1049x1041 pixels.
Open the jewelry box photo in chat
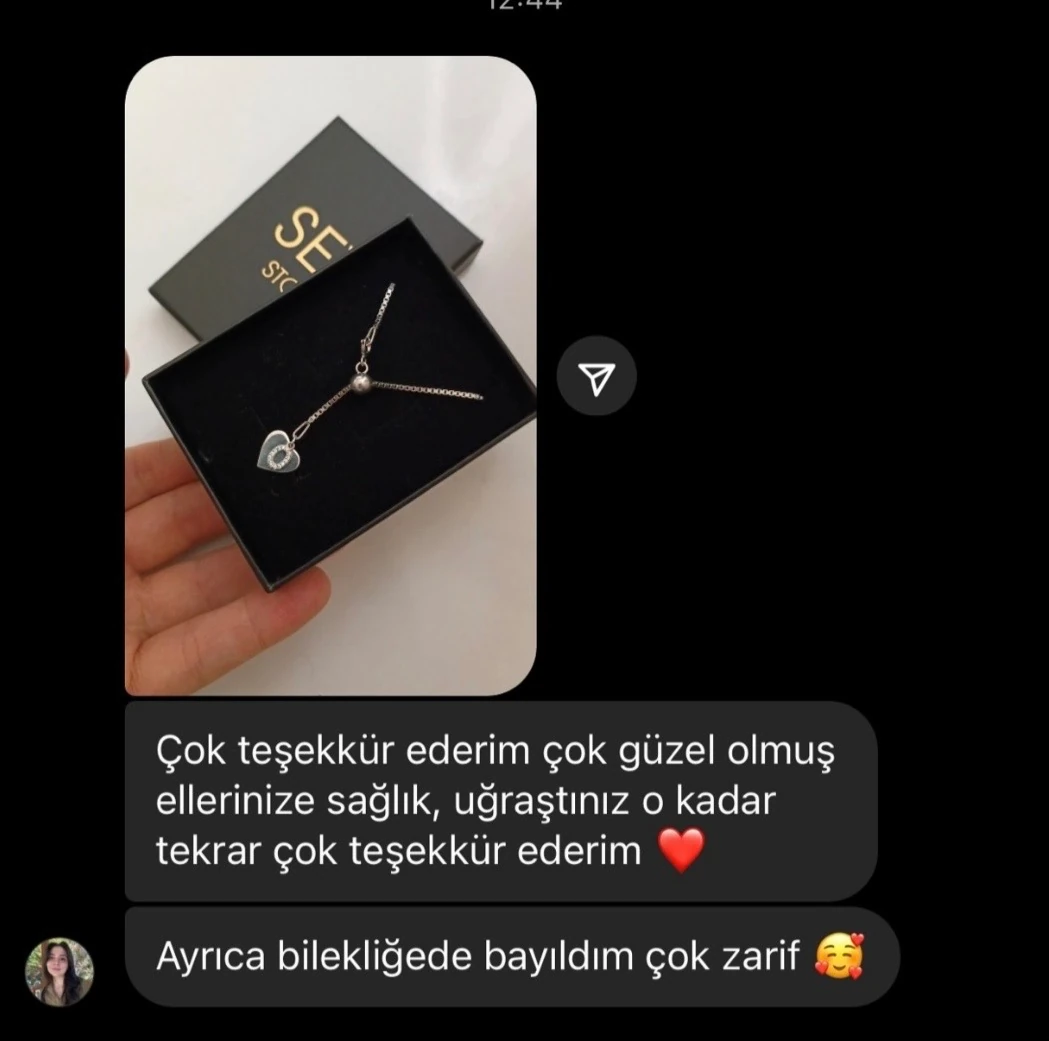(x=330, y=375)
